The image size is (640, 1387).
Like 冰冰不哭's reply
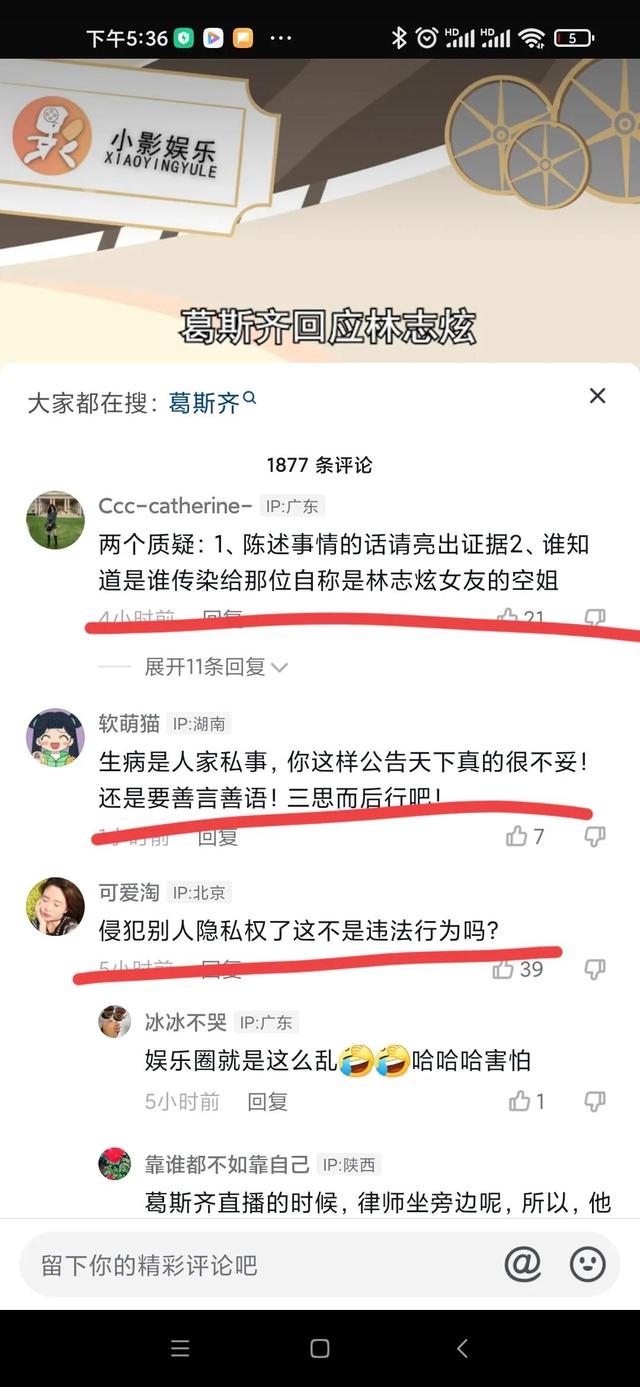[x=527, y=1101]
